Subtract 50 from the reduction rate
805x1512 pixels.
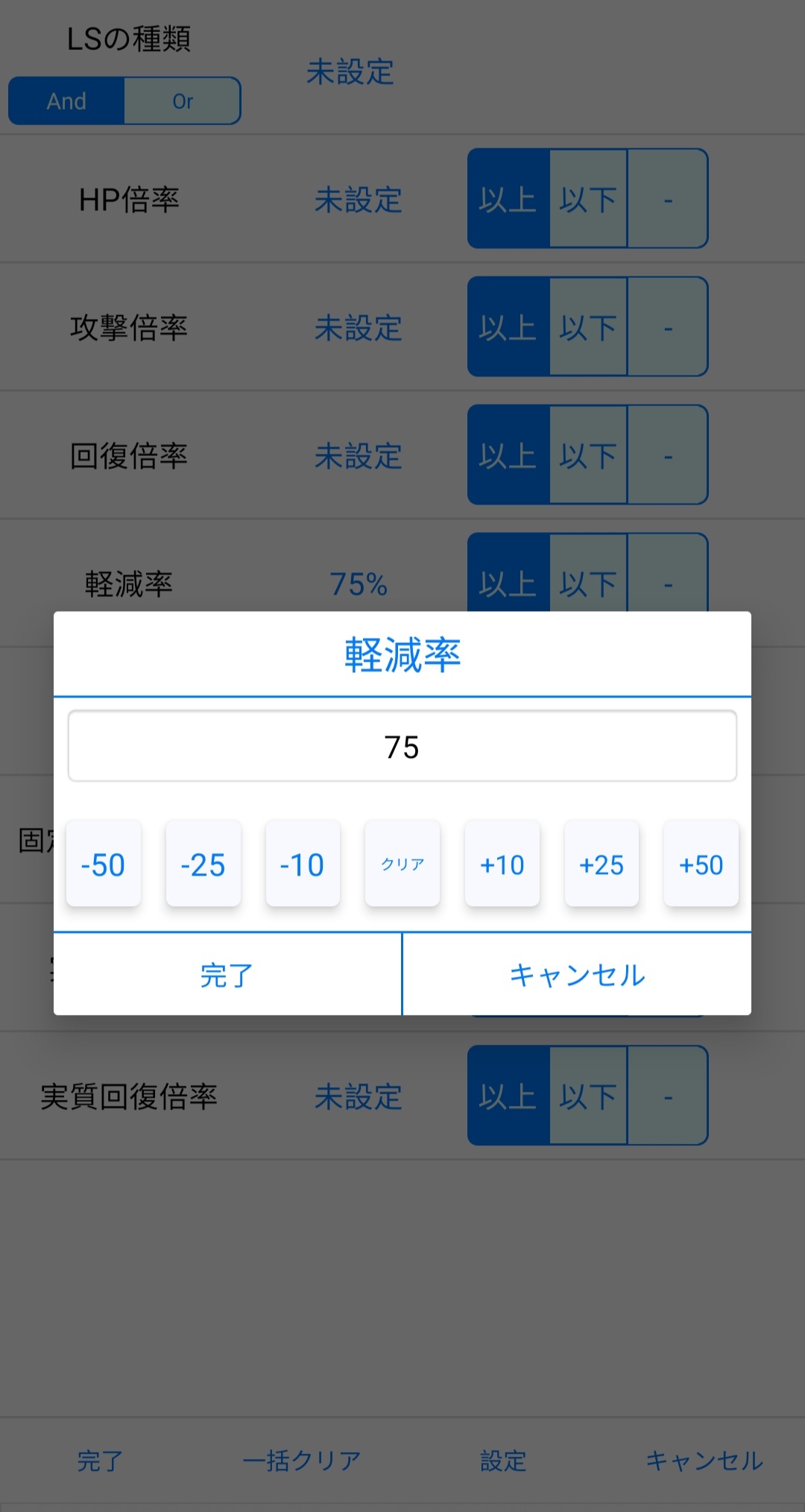tap(104, 864)
